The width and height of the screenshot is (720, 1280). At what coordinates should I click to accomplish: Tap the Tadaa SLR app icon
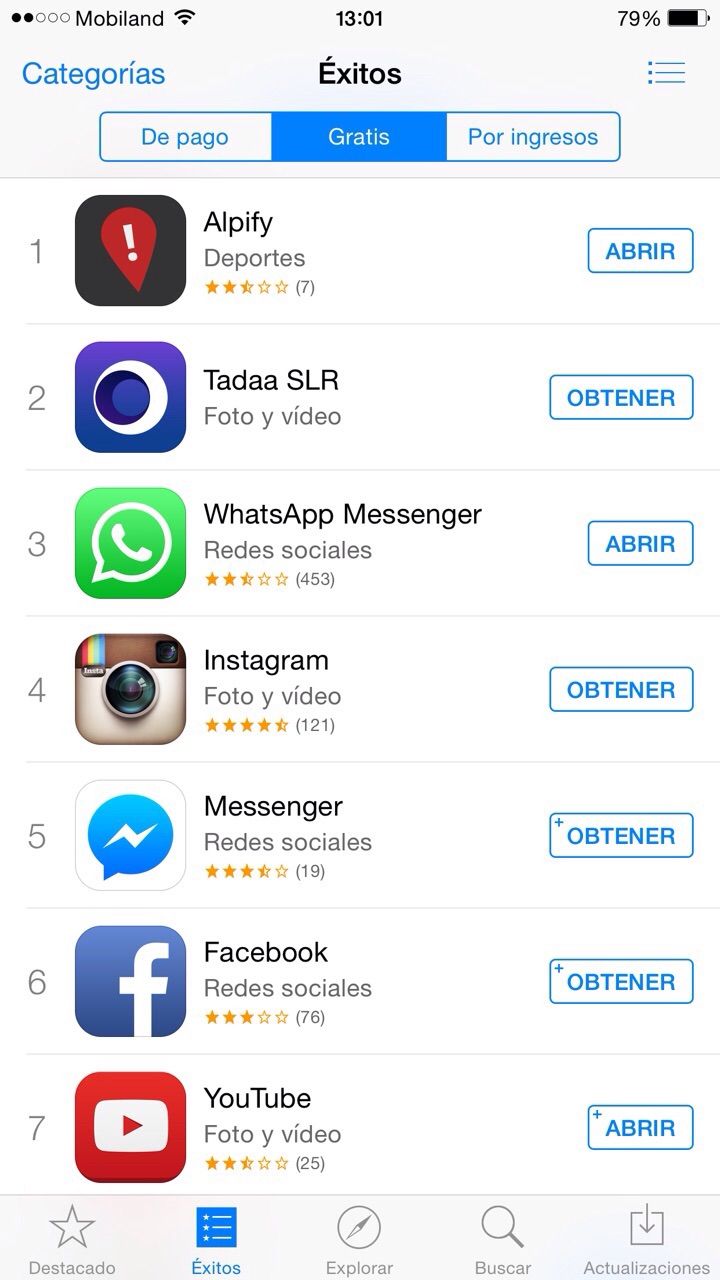(129, 397)
